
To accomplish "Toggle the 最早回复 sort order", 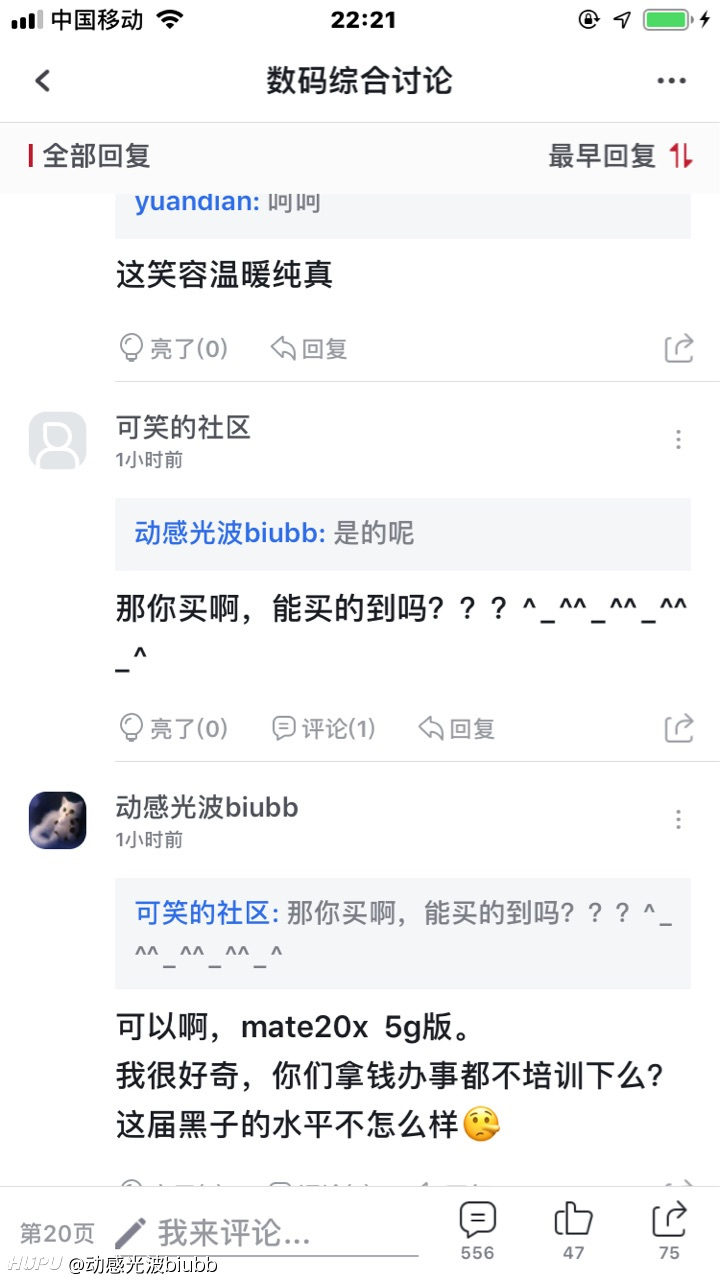I will coord(620,156).
